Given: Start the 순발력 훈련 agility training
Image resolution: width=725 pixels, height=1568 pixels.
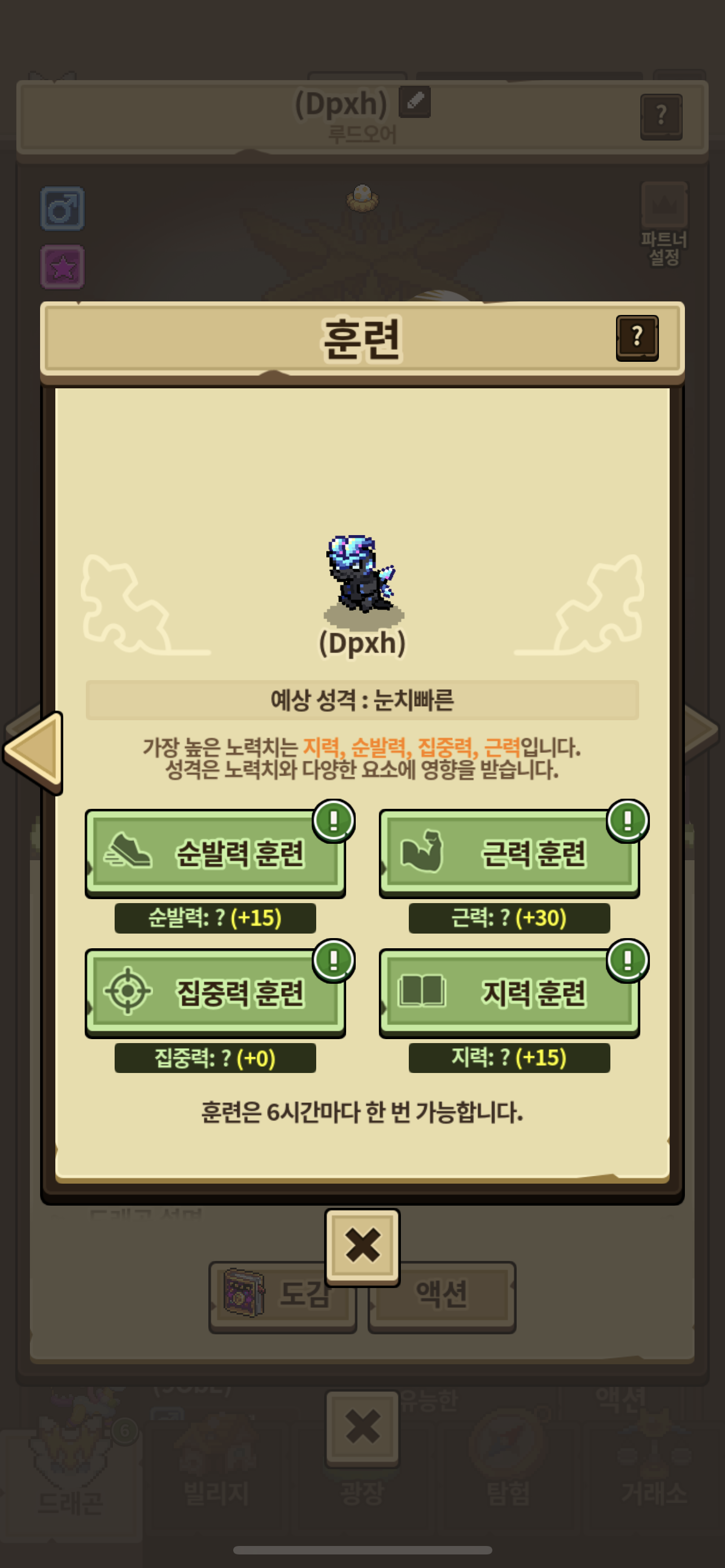Looking at the screenshot, I should 216,853.
